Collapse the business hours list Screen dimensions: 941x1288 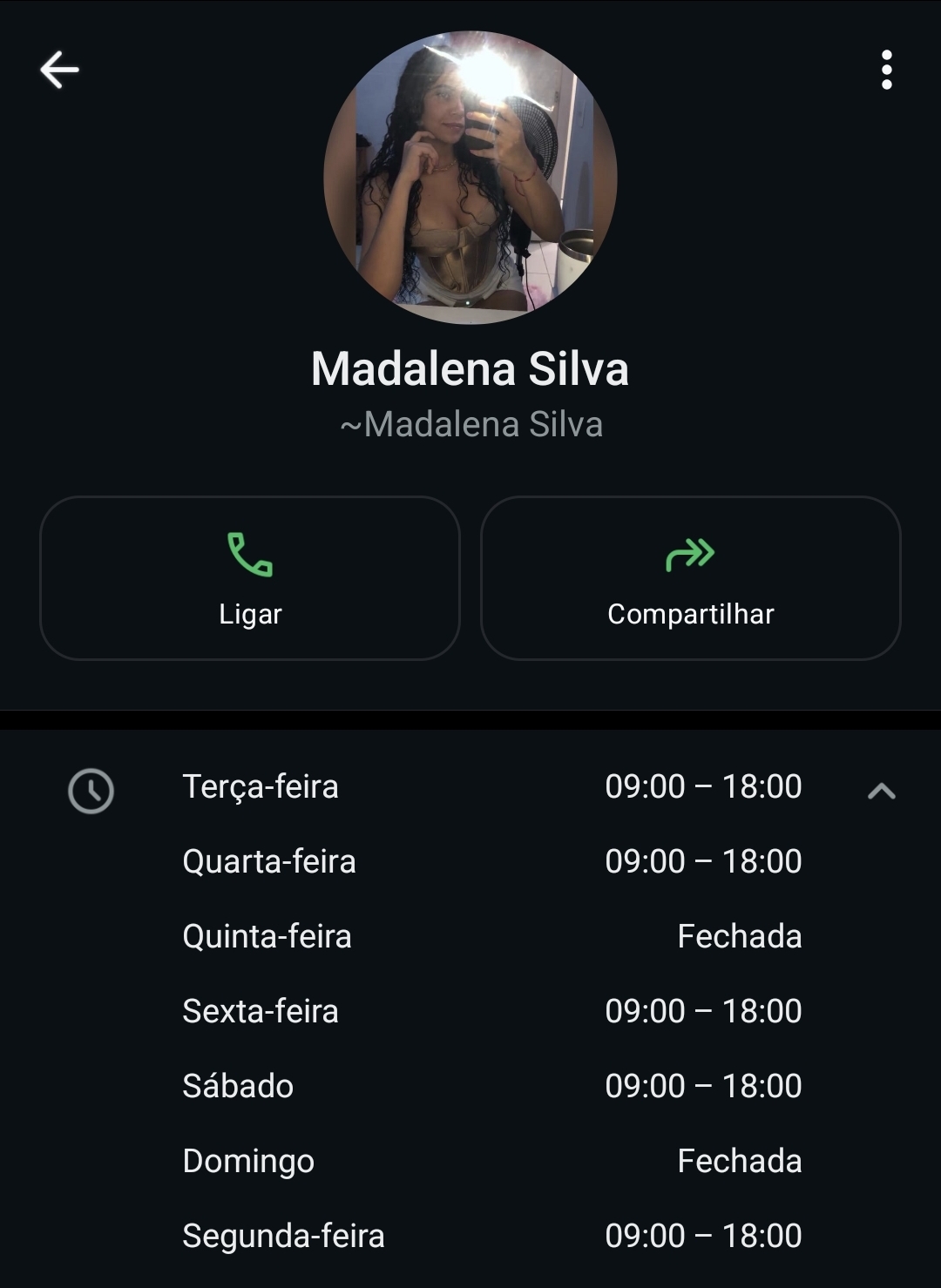pyautogui.click(x=881, y=791)
